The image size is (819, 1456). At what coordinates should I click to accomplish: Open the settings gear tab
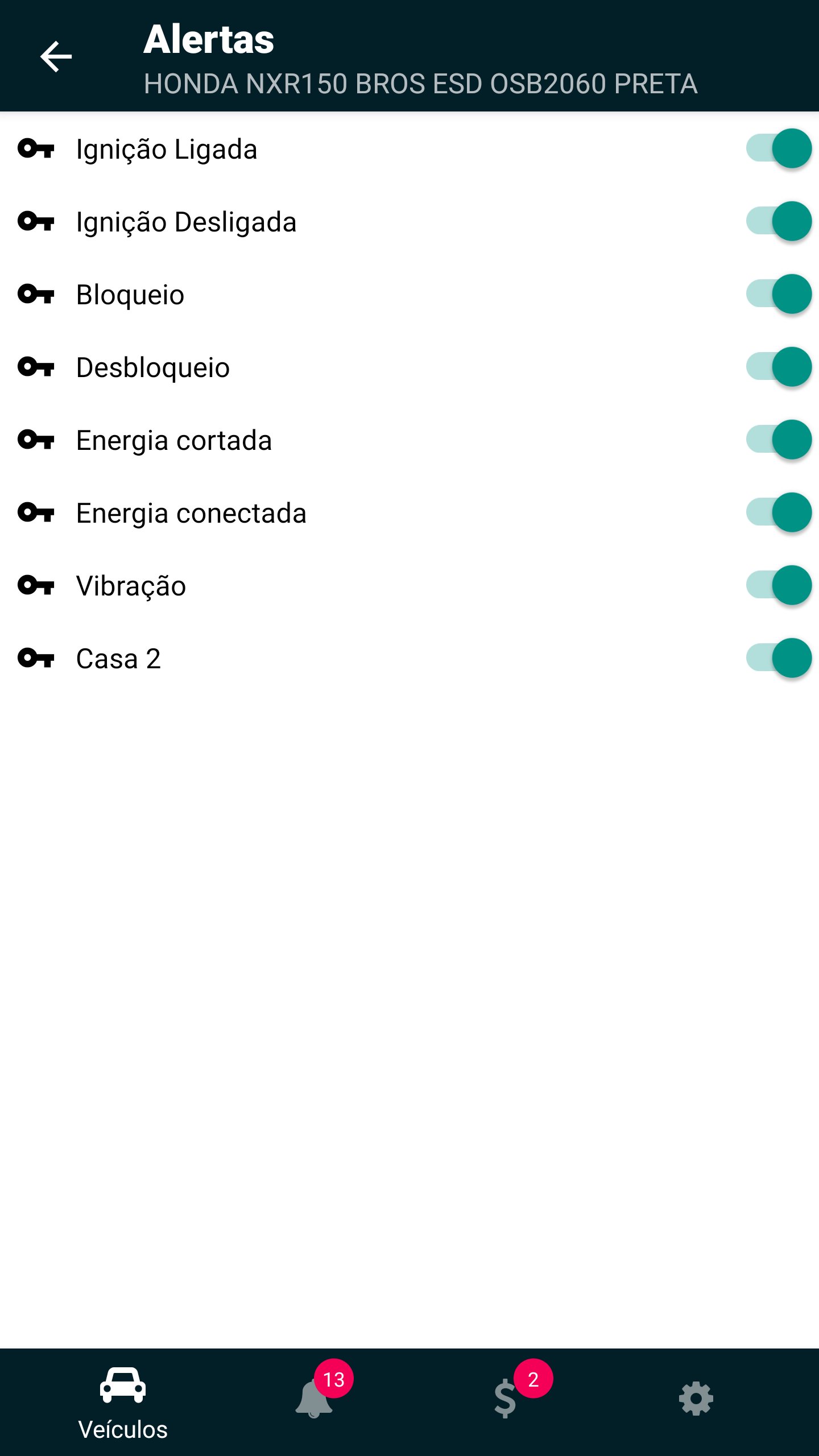696,1399
